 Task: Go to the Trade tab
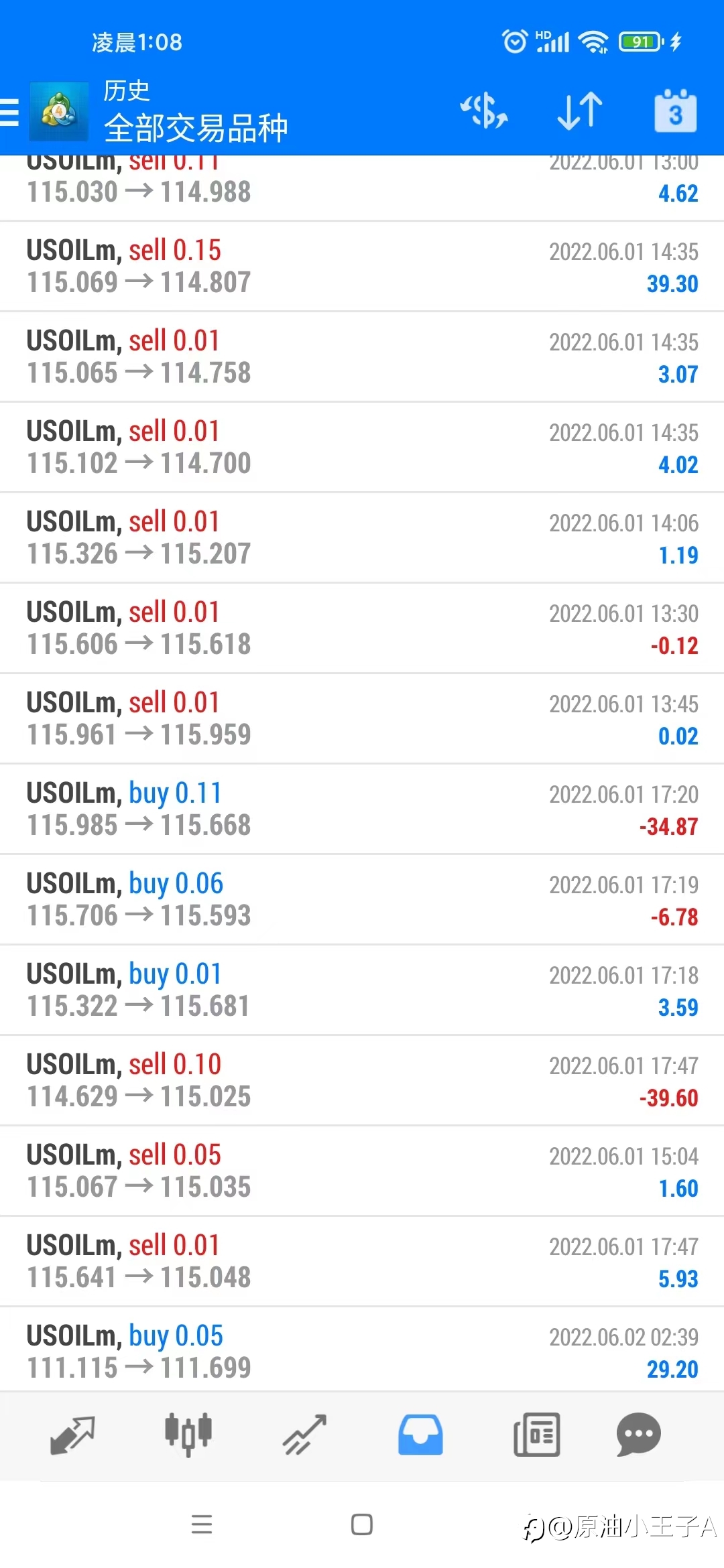[x=304, y=1435]
